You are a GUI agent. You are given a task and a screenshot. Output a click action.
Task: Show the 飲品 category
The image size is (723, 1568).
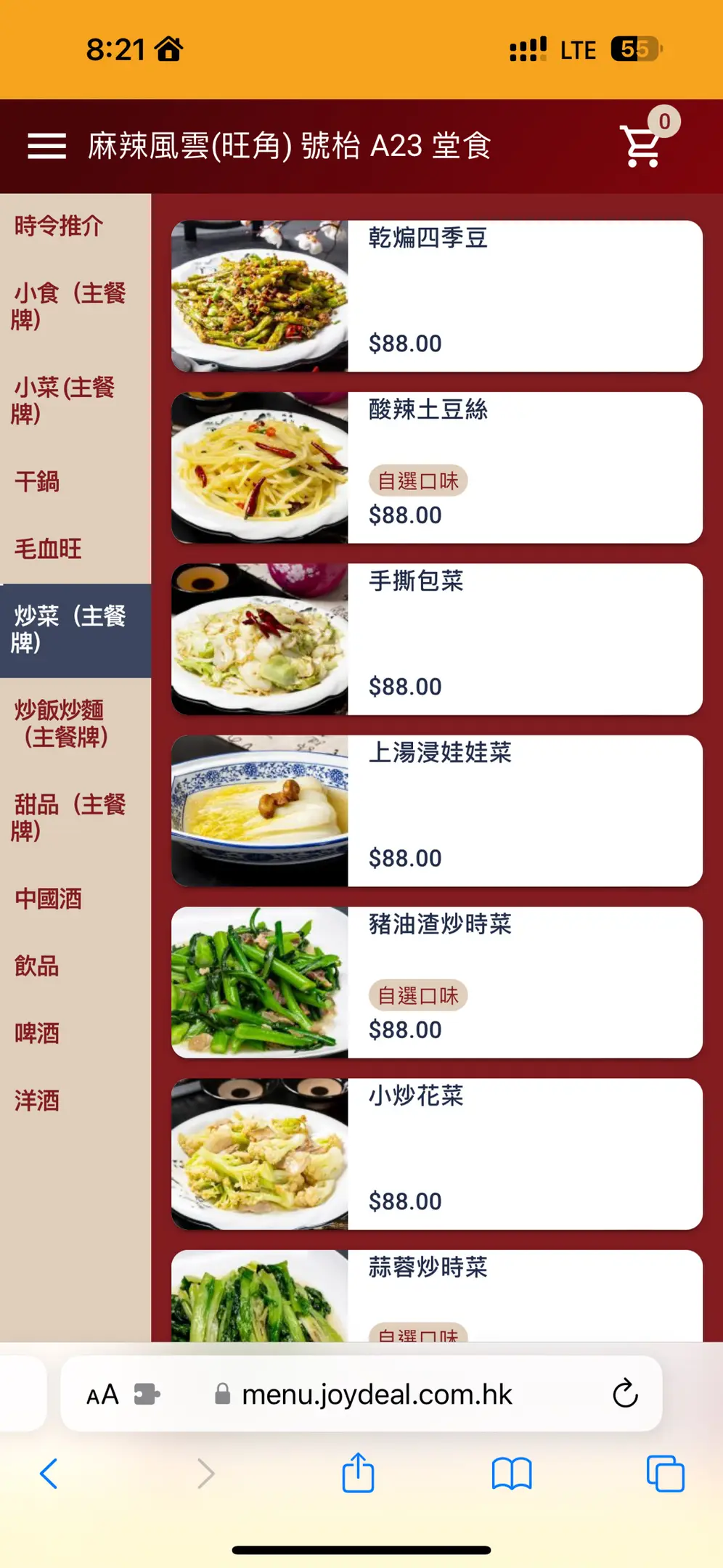pyautogui.click(x=37, y=966)
